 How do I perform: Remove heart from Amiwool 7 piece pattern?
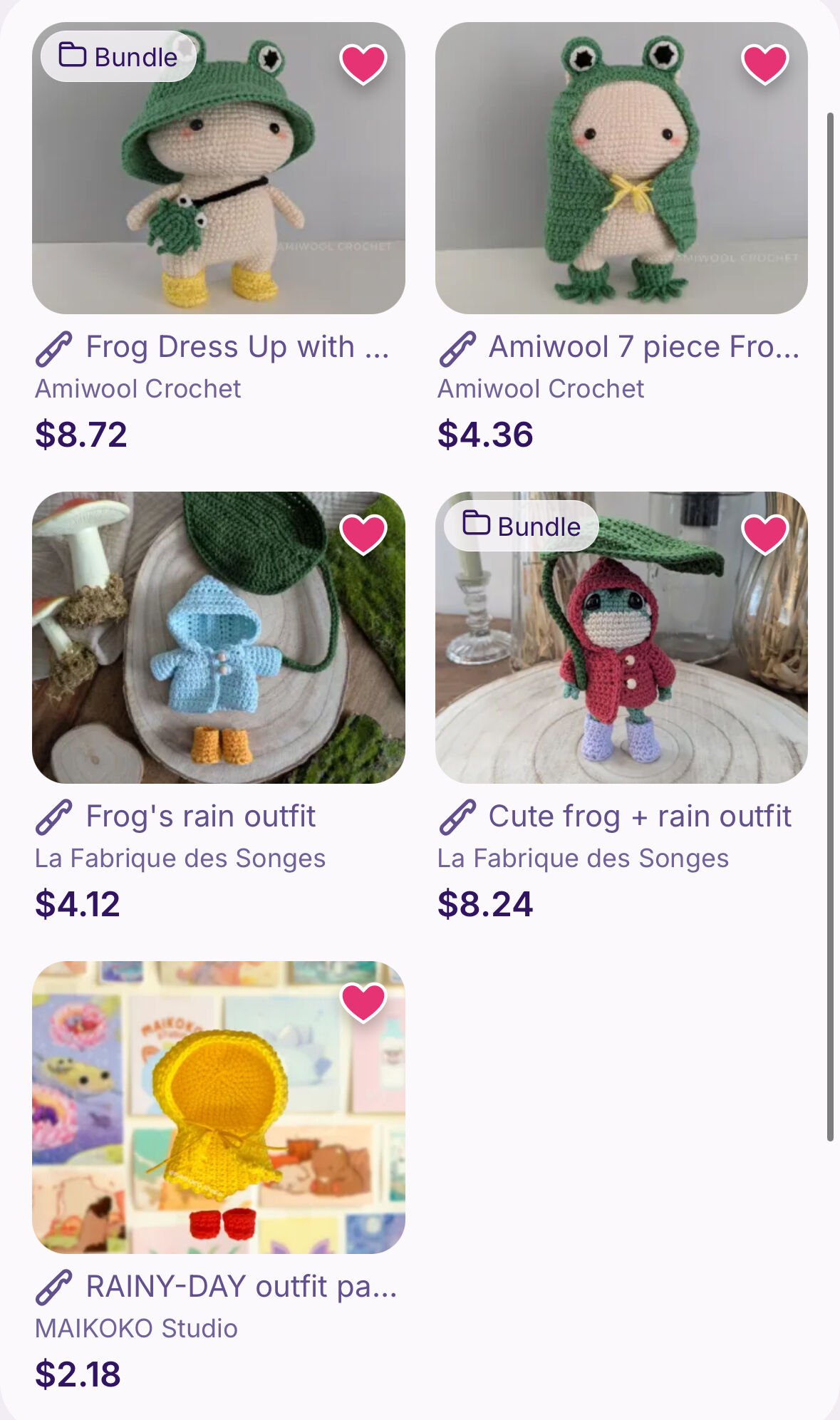point(765,63)
